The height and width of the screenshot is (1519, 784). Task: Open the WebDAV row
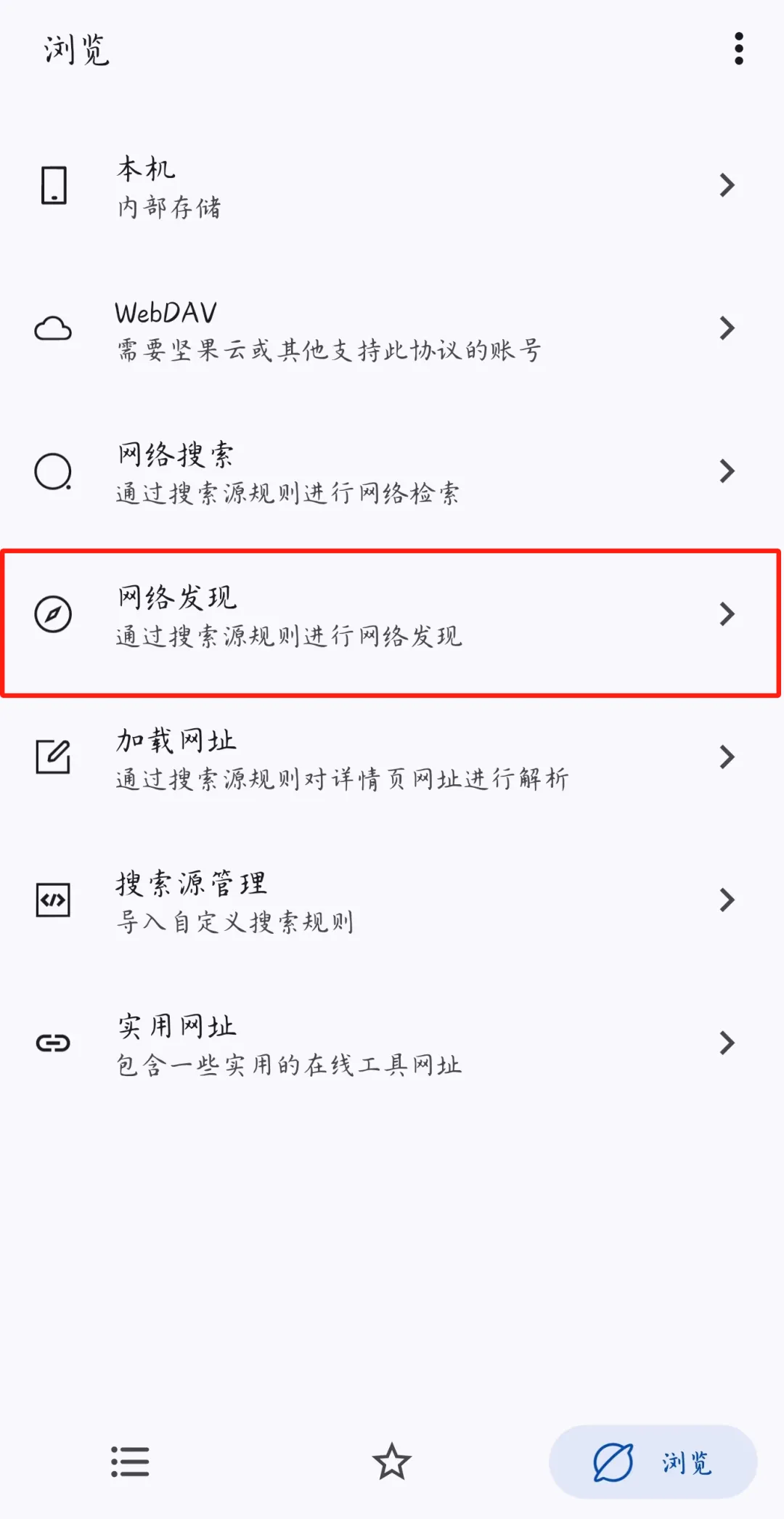(x=392, y=329)
